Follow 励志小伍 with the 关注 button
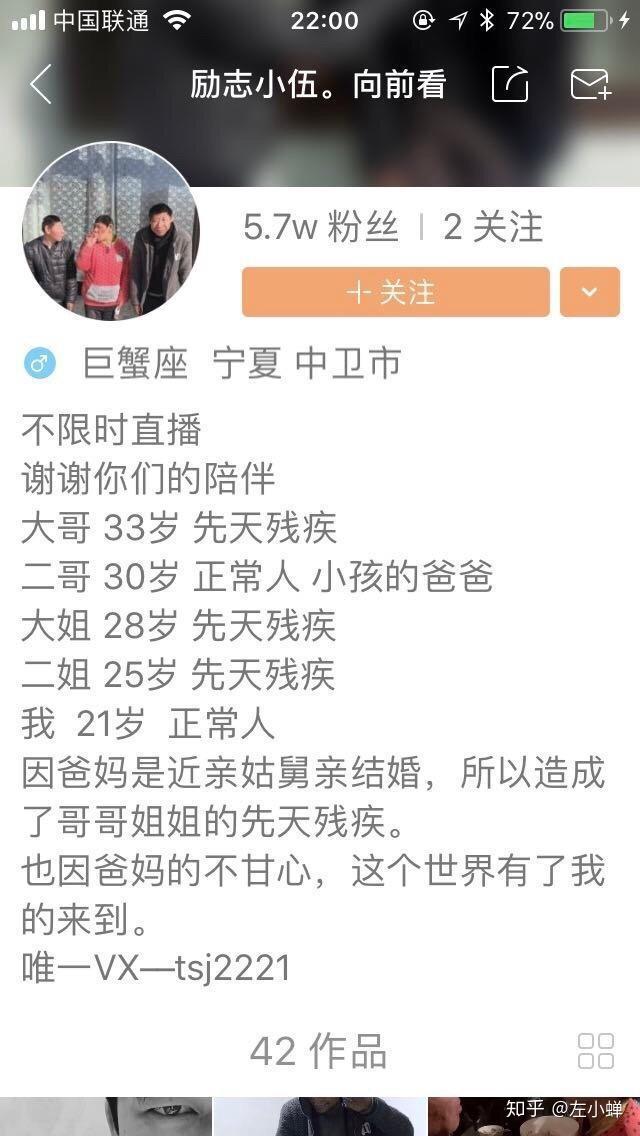Screen dimensions: 640x1136 [x=395, y=292]
